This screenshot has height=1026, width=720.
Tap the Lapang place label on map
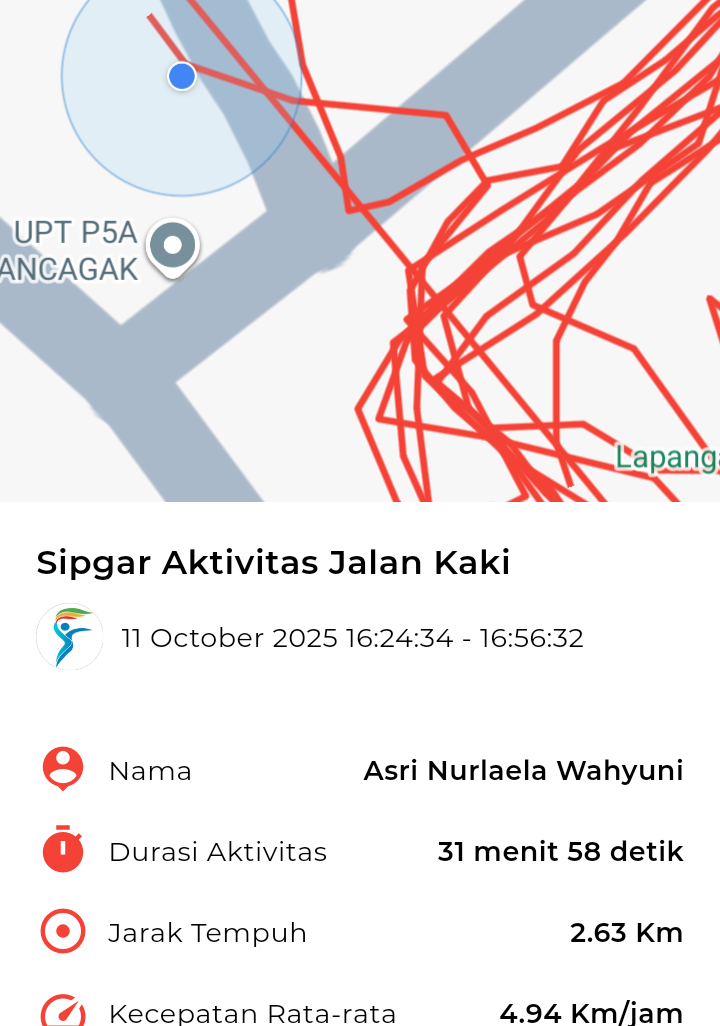point(667,458)
